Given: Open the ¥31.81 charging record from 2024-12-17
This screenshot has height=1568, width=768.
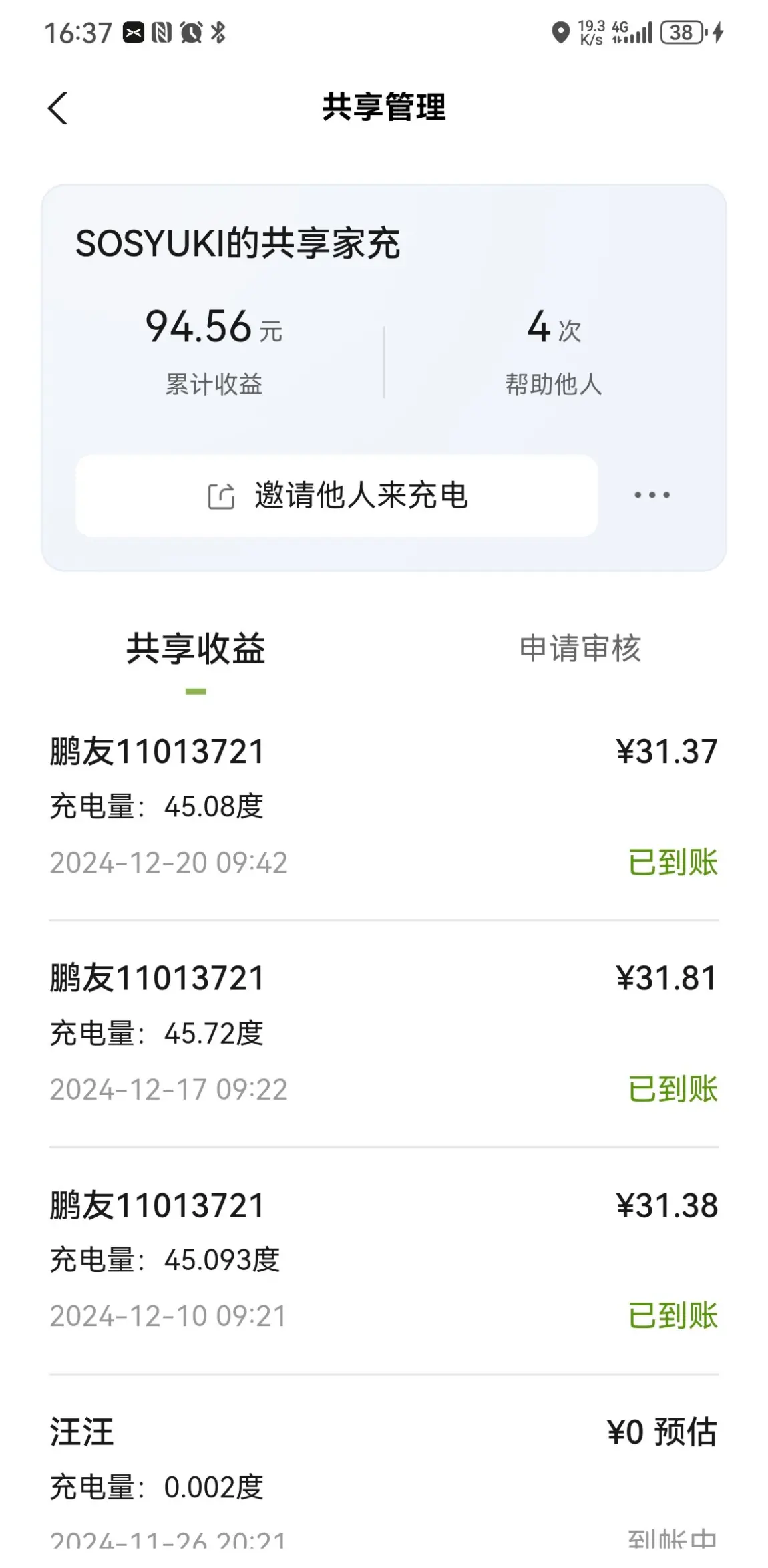Looking at the screenshot, I should (384, 1034).
